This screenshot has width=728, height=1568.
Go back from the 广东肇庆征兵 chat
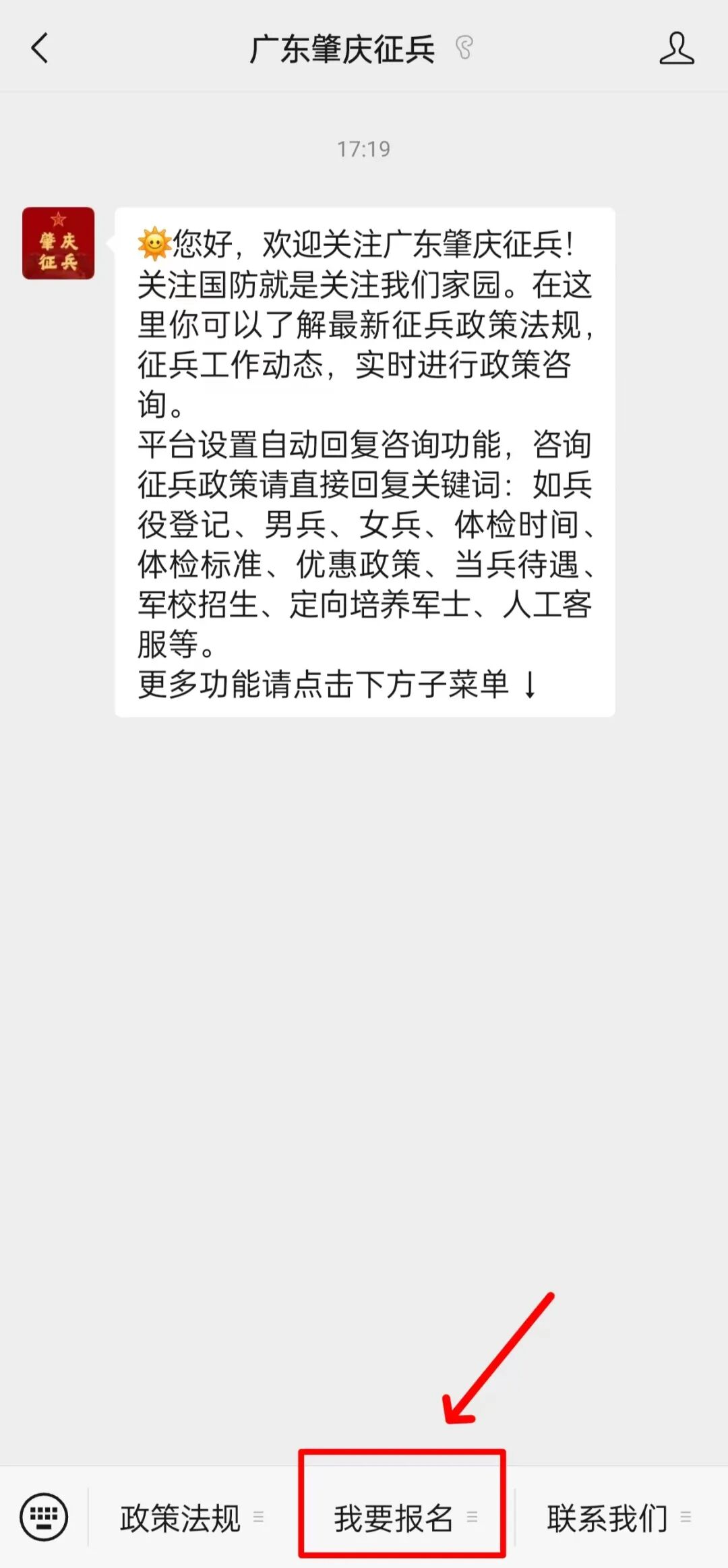click(40, 49)
